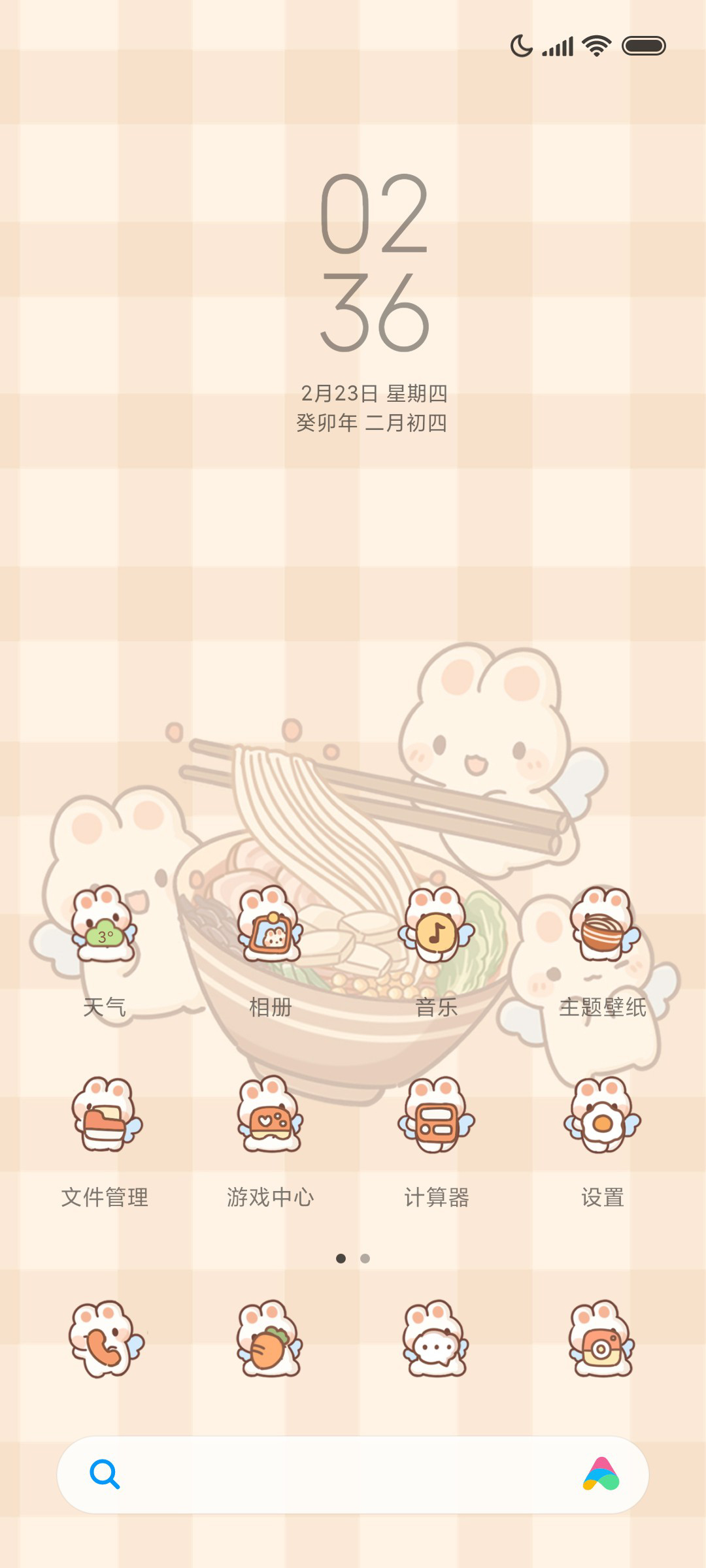Tap the colorful assistant icon in search bar
Screen dimensions: 706x1568
coord(601,1475)
